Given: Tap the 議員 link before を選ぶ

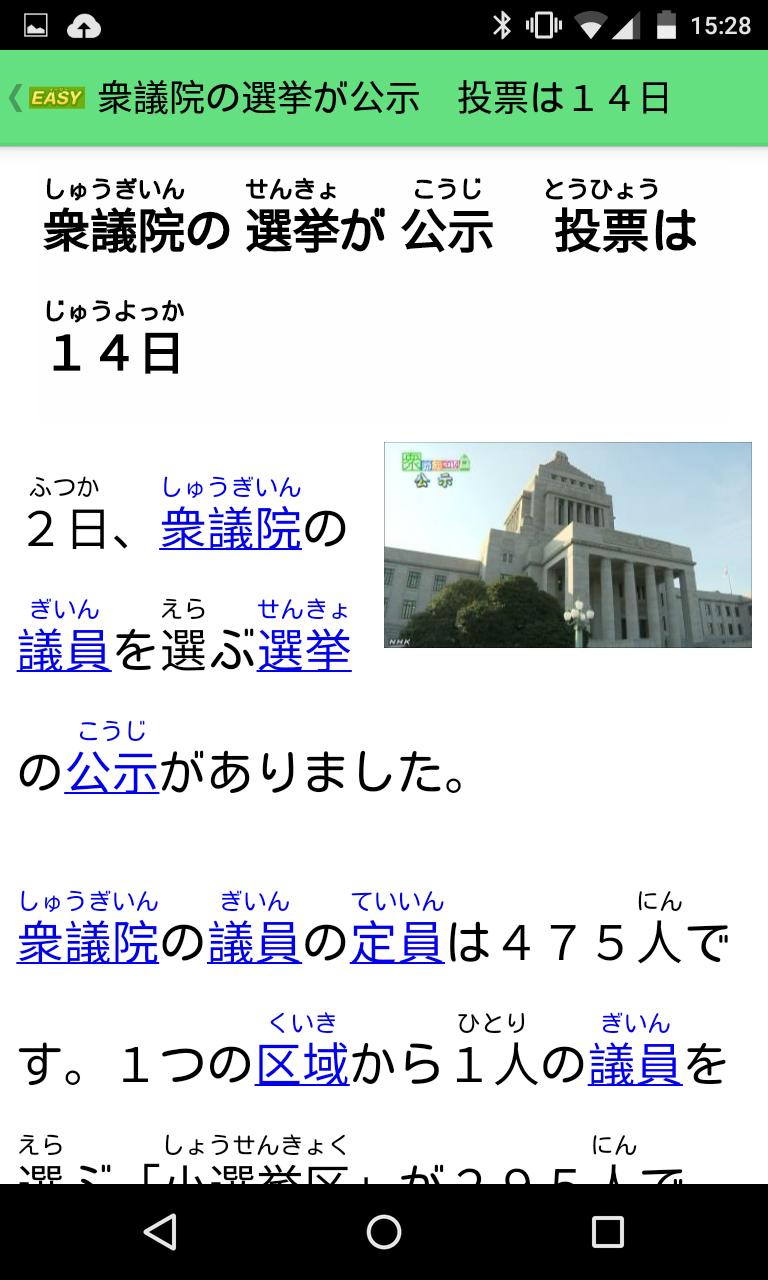Looking at the screenshot, I should pyautogui.click(x=64, y=651).
